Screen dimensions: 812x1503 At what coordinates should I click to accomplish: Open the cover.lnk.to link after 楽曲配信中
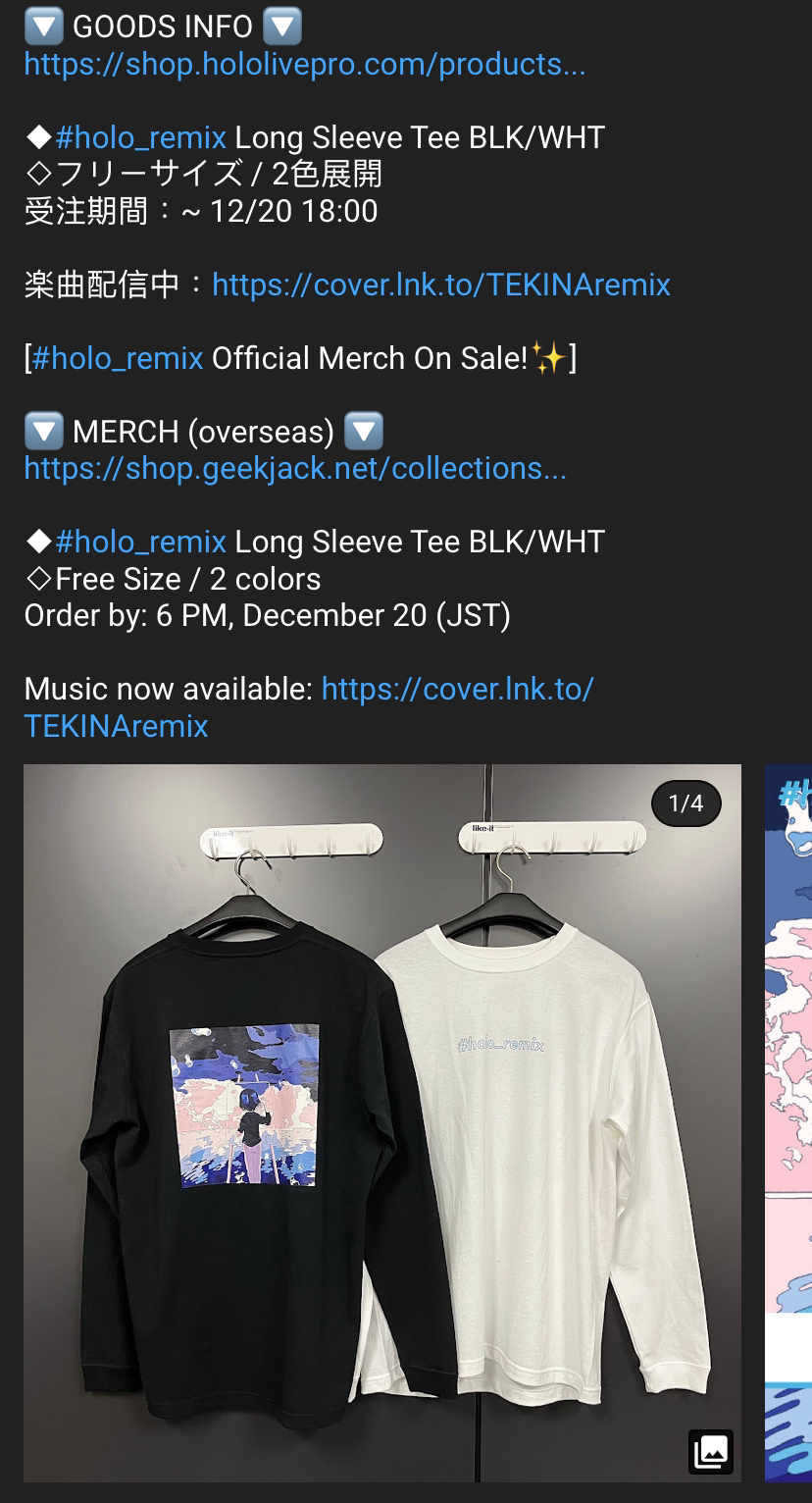coord(440,285)
